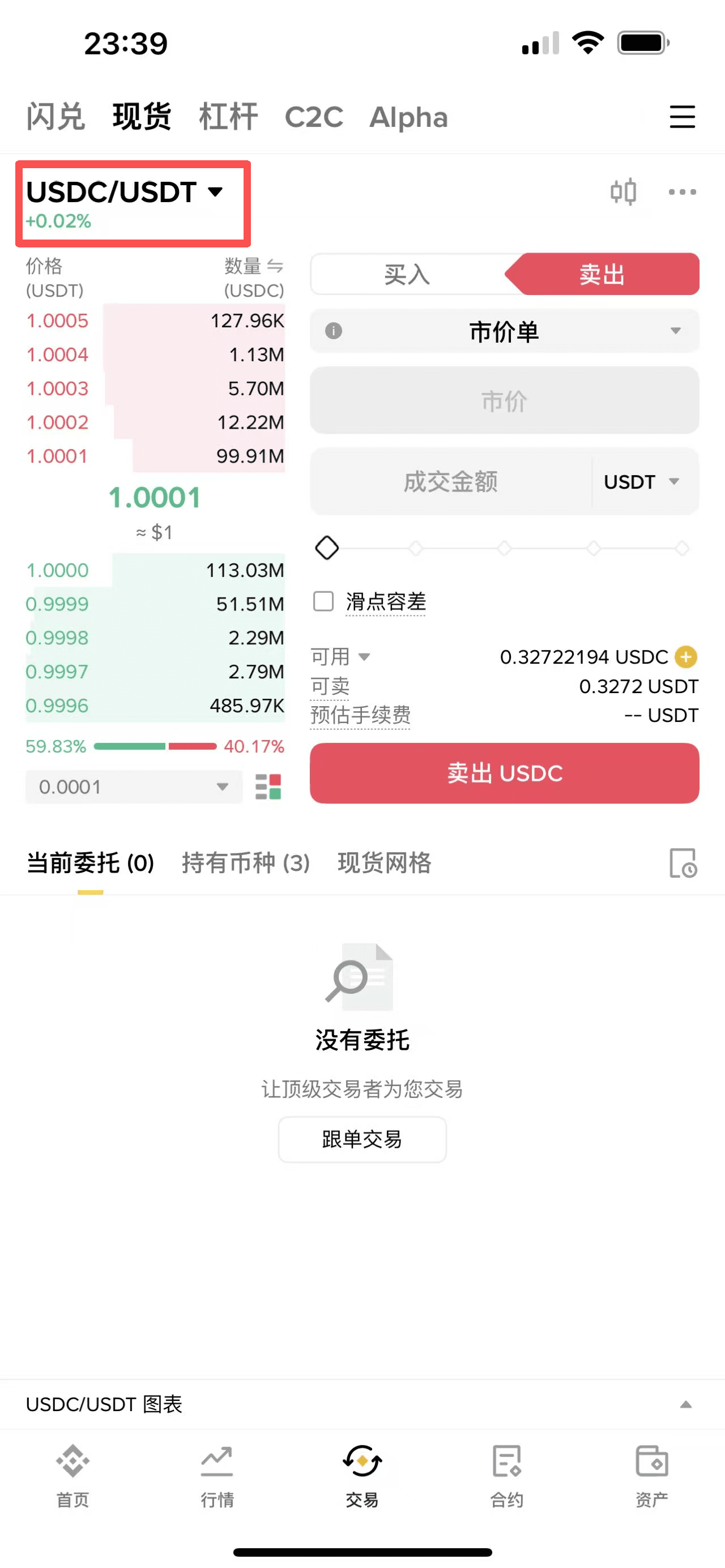The height and width of the screenshot is (1568, 725).
Task: Add funds via the yellow plus icon
Action: pyautogui.click(x=685, y=657)
